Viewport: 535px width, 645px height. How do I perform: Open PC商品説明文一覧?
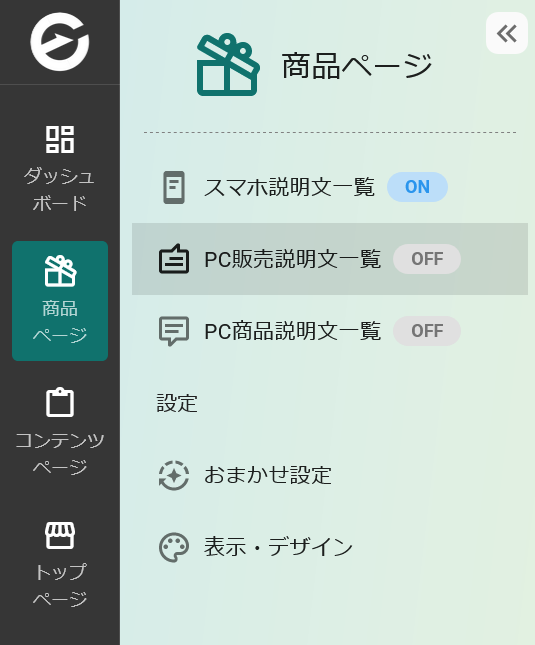point(330,331)
